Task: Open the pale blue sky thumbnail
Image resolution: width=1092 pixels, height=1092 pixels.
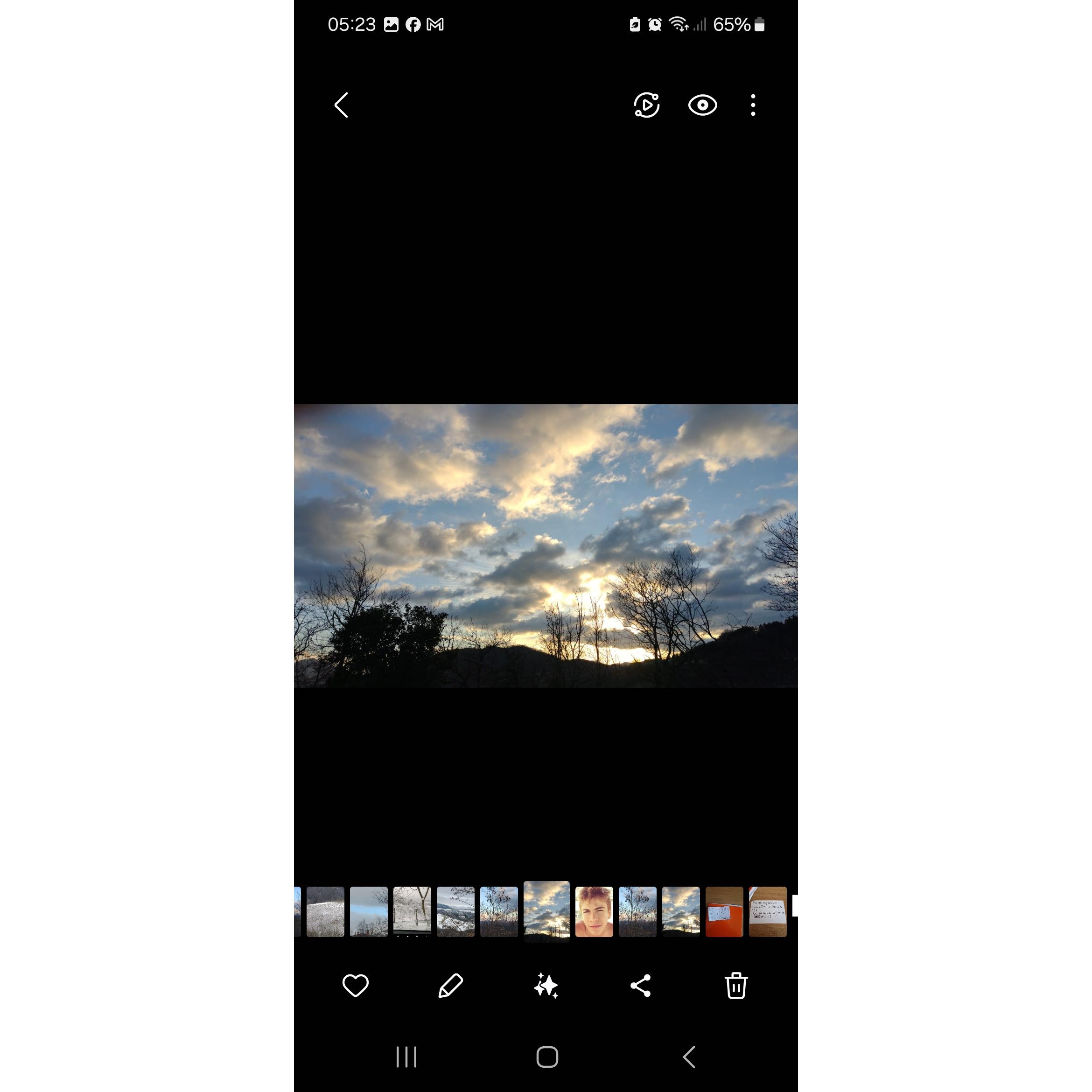Action: coord(369,912)
